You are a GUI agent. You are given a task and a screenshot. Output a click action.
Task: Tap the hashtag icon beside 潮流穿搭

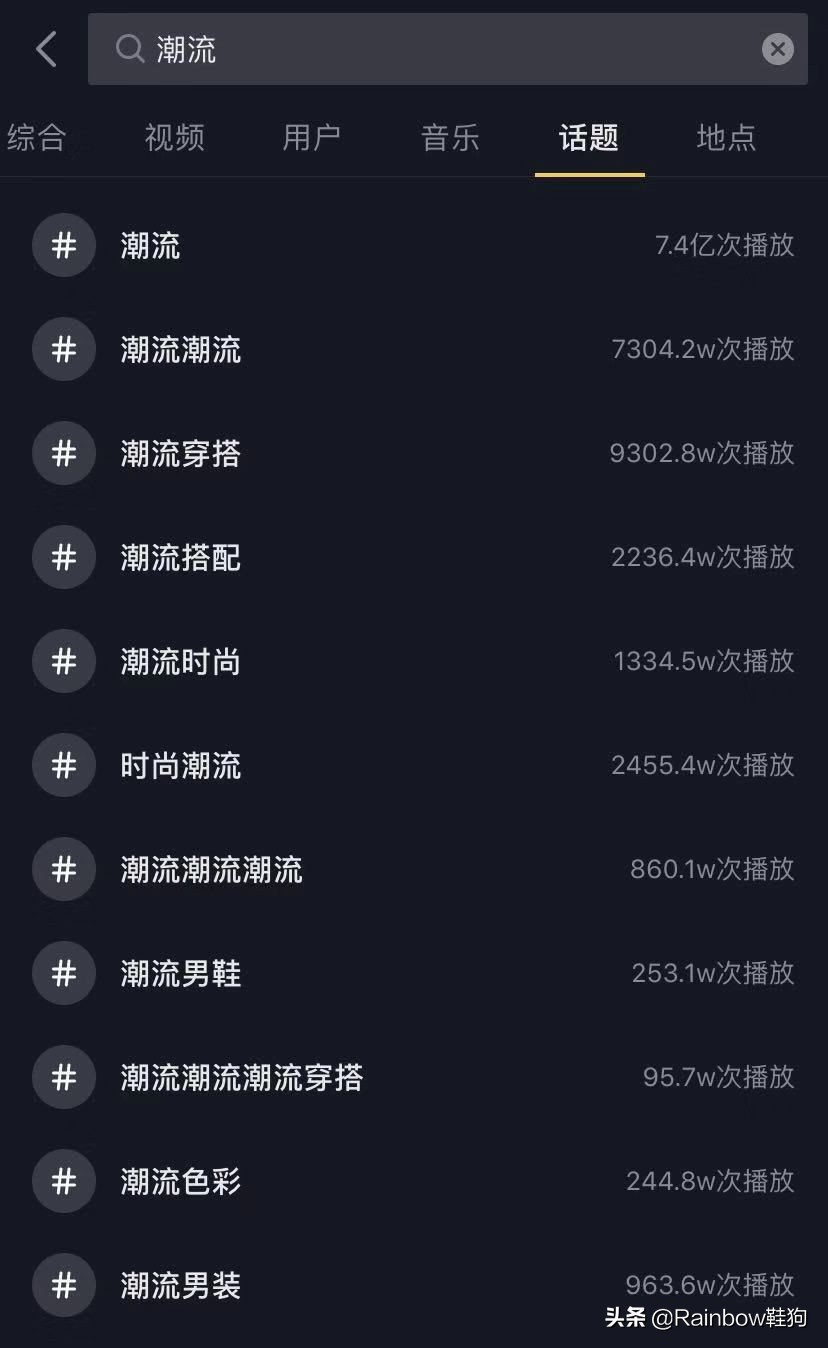pos(63,453)
